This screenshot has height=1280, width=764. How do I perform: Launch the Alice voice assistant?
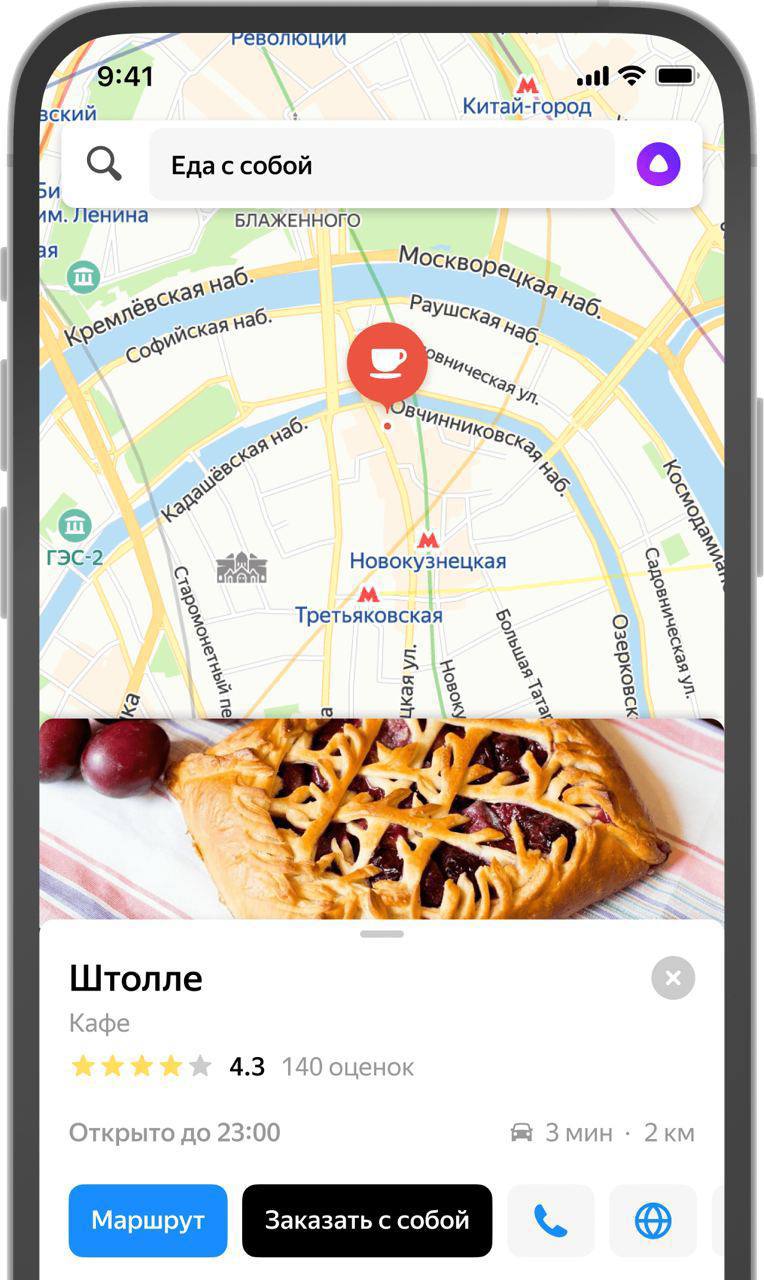[658, 164]
